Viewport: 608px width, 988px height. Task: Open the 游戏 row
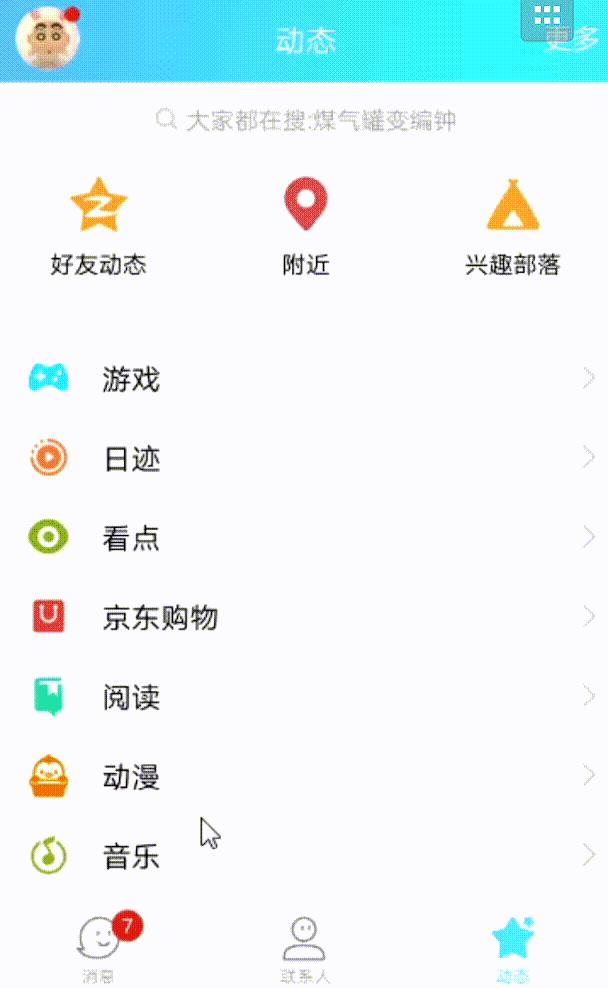click(x=304, y=379)
